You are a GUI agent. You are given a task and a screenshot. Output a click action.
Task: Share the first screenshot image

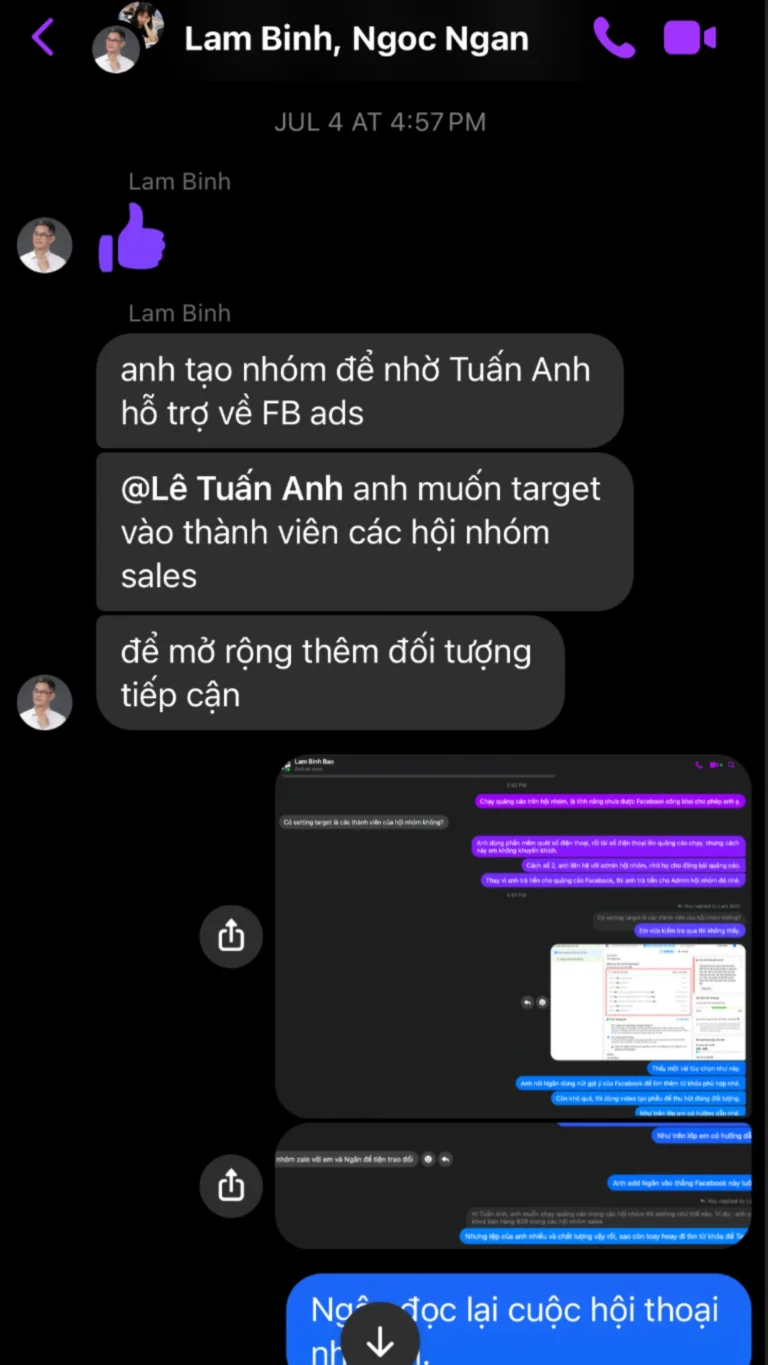pos(231,936)
